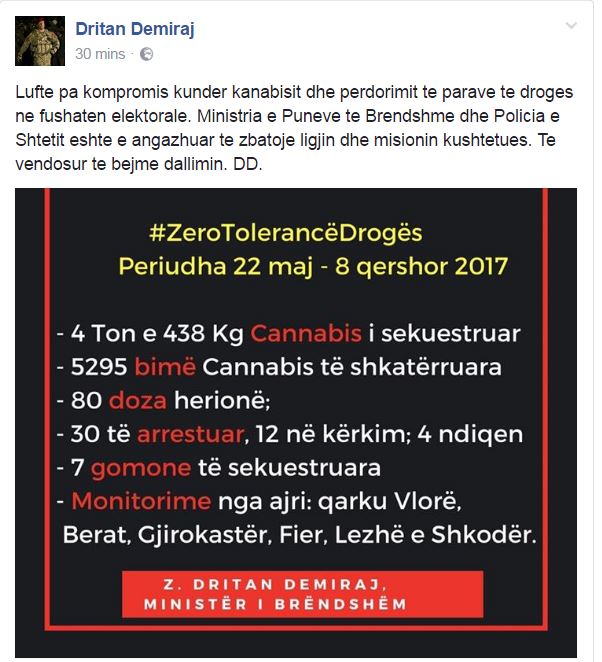This screenshot has width=602, height=662.
Task: Open the post options dropdown arrow
Action: (x=572, y=25)
